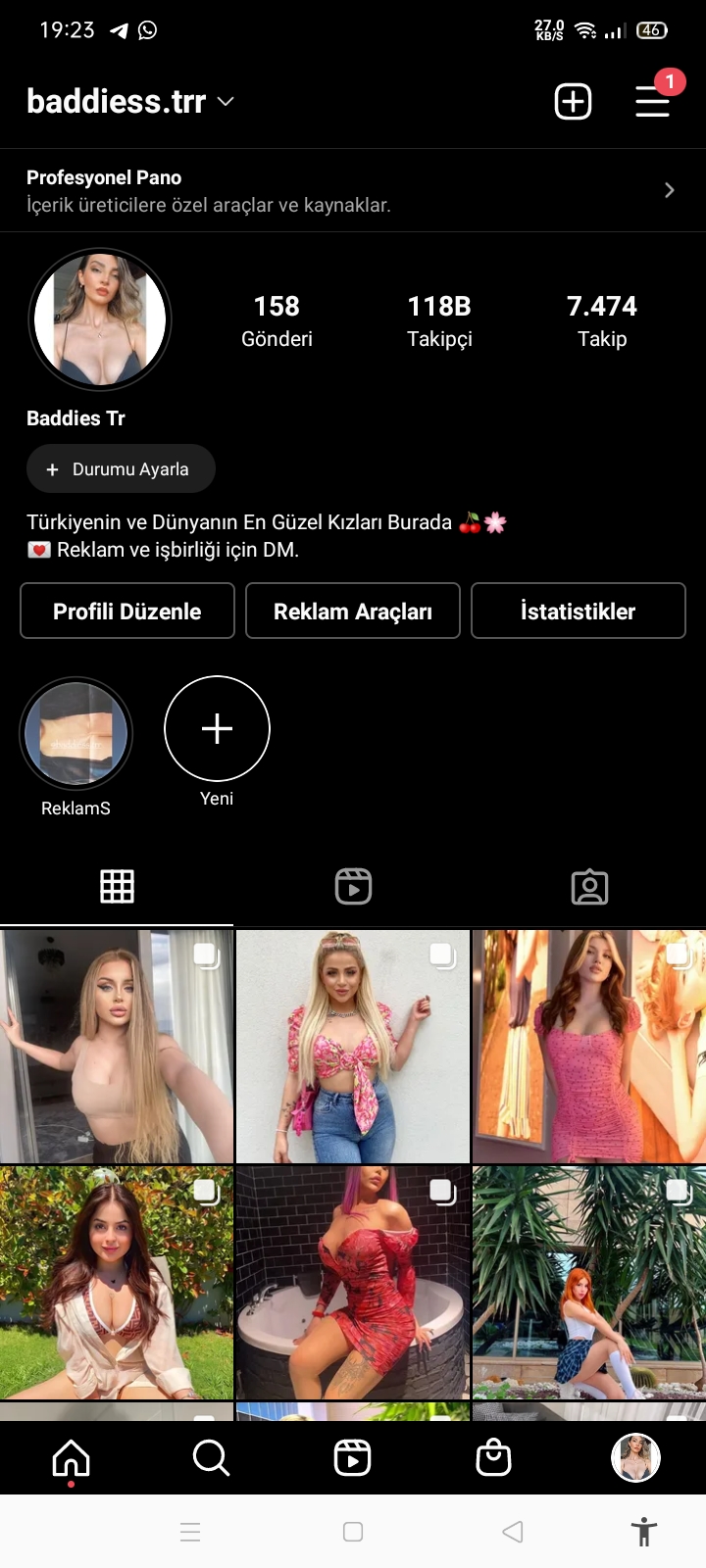This screenshot has width=706, height=1568.
Task: Open Reklam Araçları
Action: coord(353,612)
